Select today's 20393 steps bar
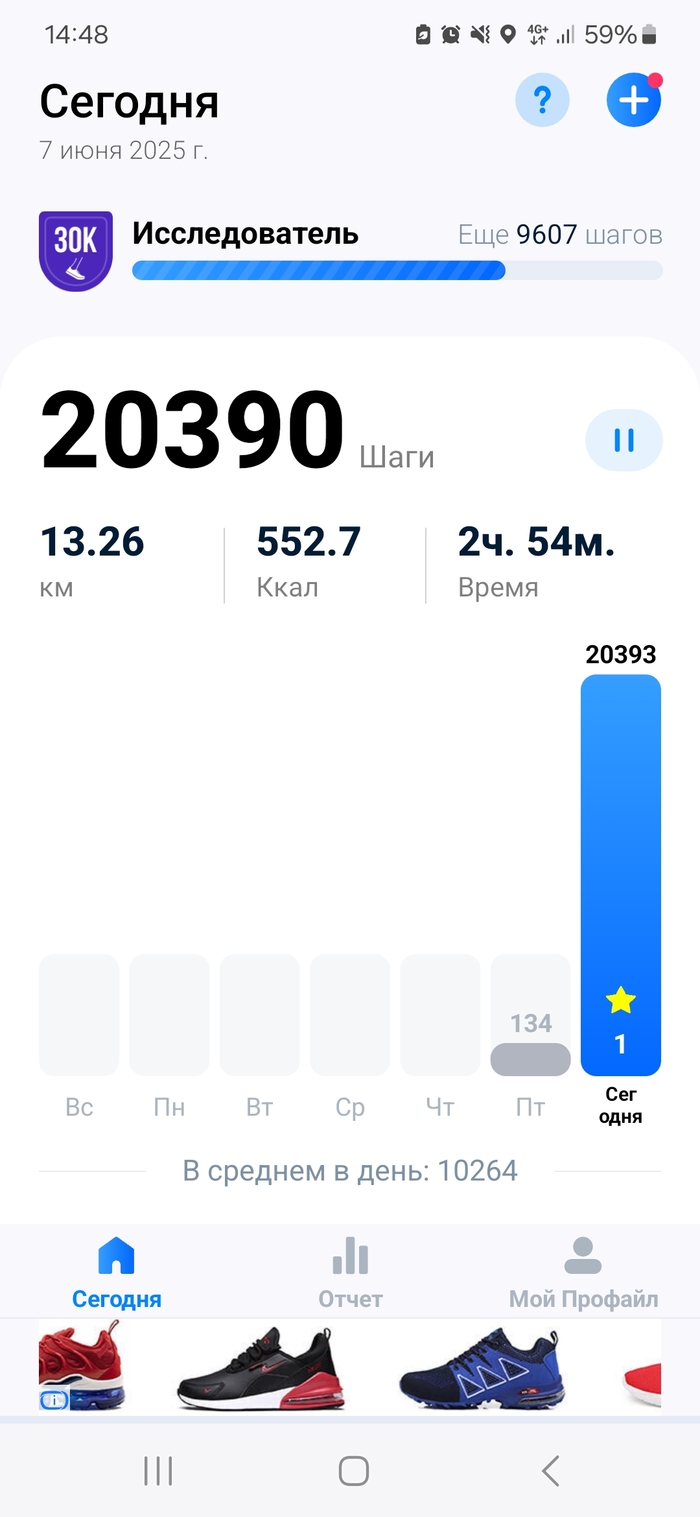Viewport: 700px width, 1517px height. [x=620, y=875]
